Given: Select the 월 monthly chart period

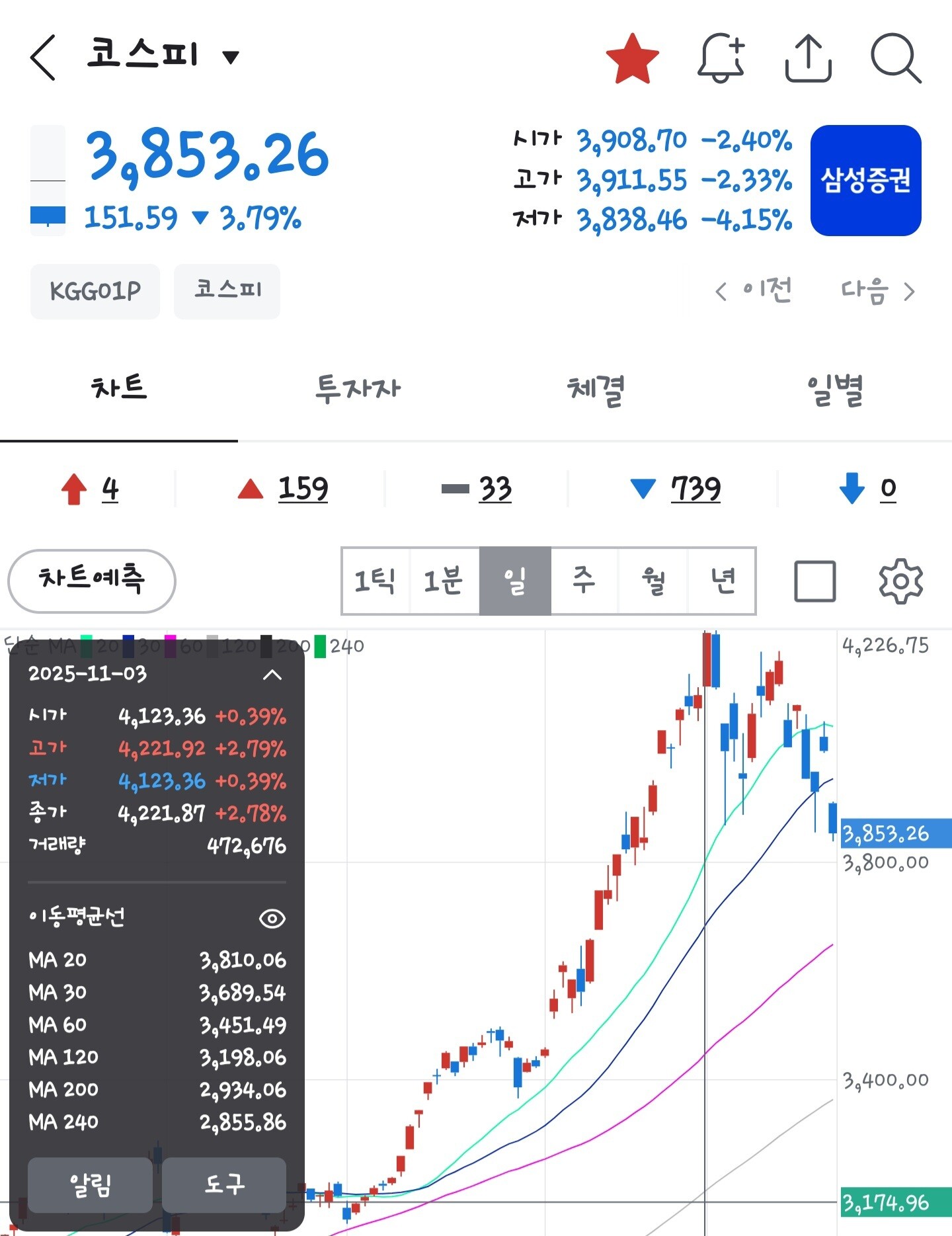Looking at the screenshot, I should [653, 581].
